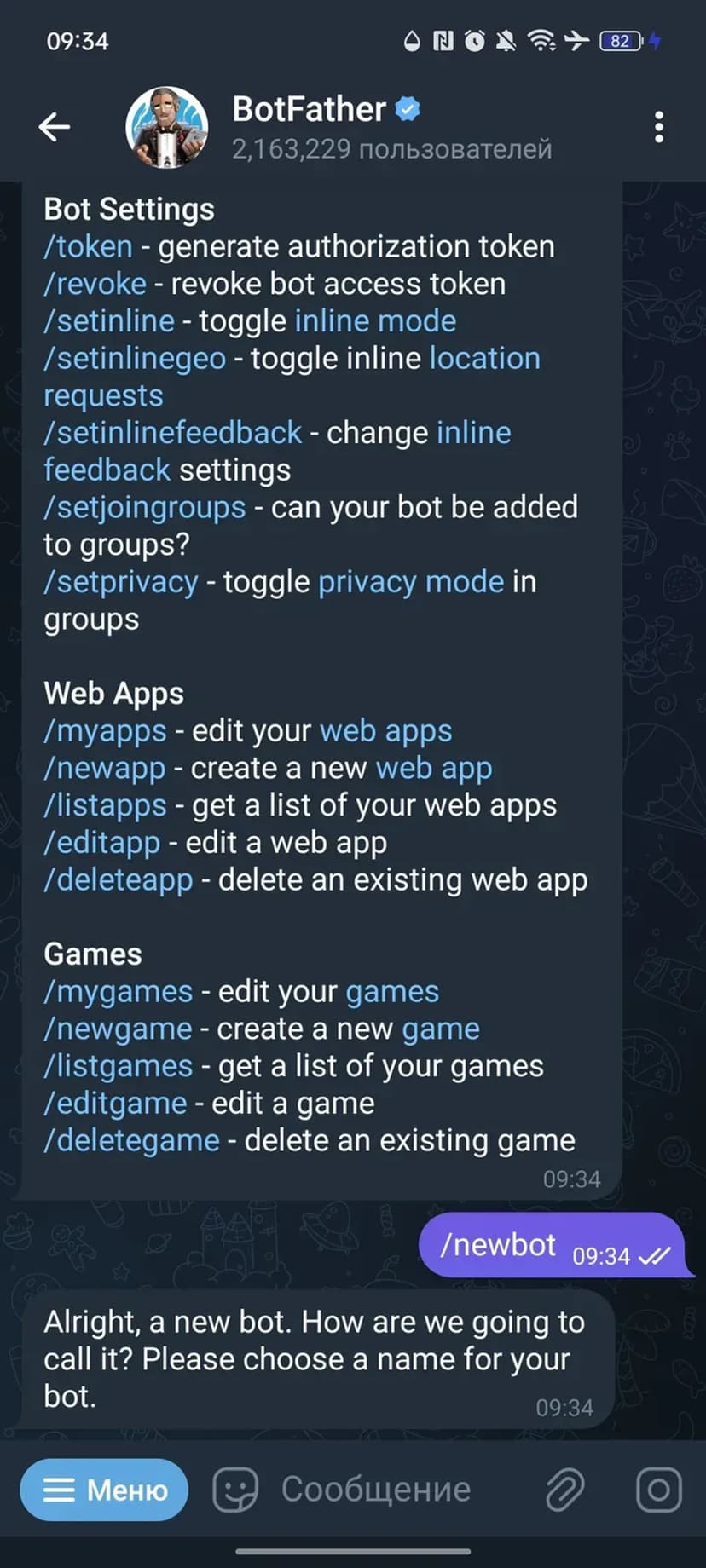Viewport: 706px width, 1568px height.
Task: Tap the /newapp command
Action: click(105, 769)
